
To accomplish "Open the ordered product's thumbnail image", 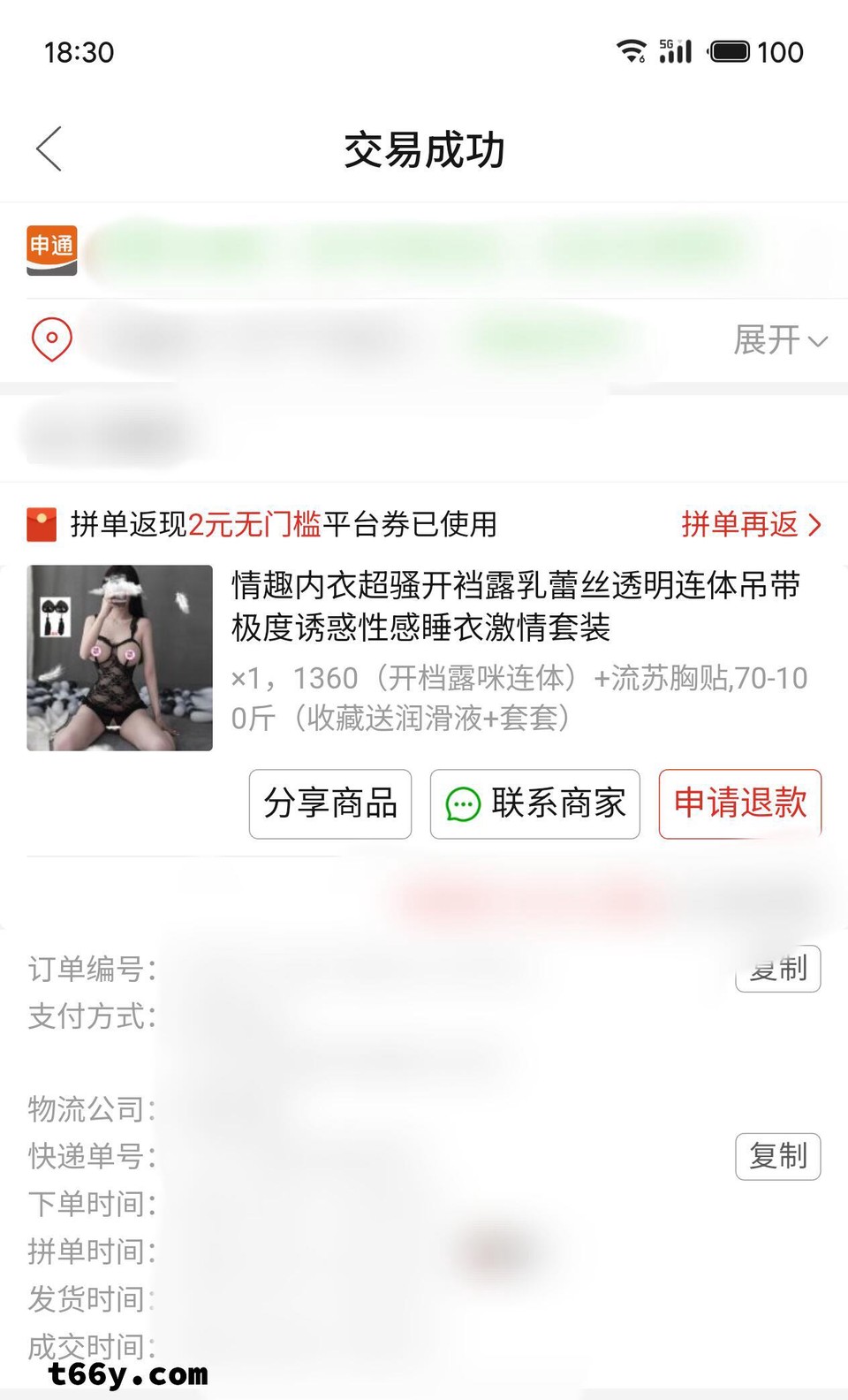I will click(120, 658).
